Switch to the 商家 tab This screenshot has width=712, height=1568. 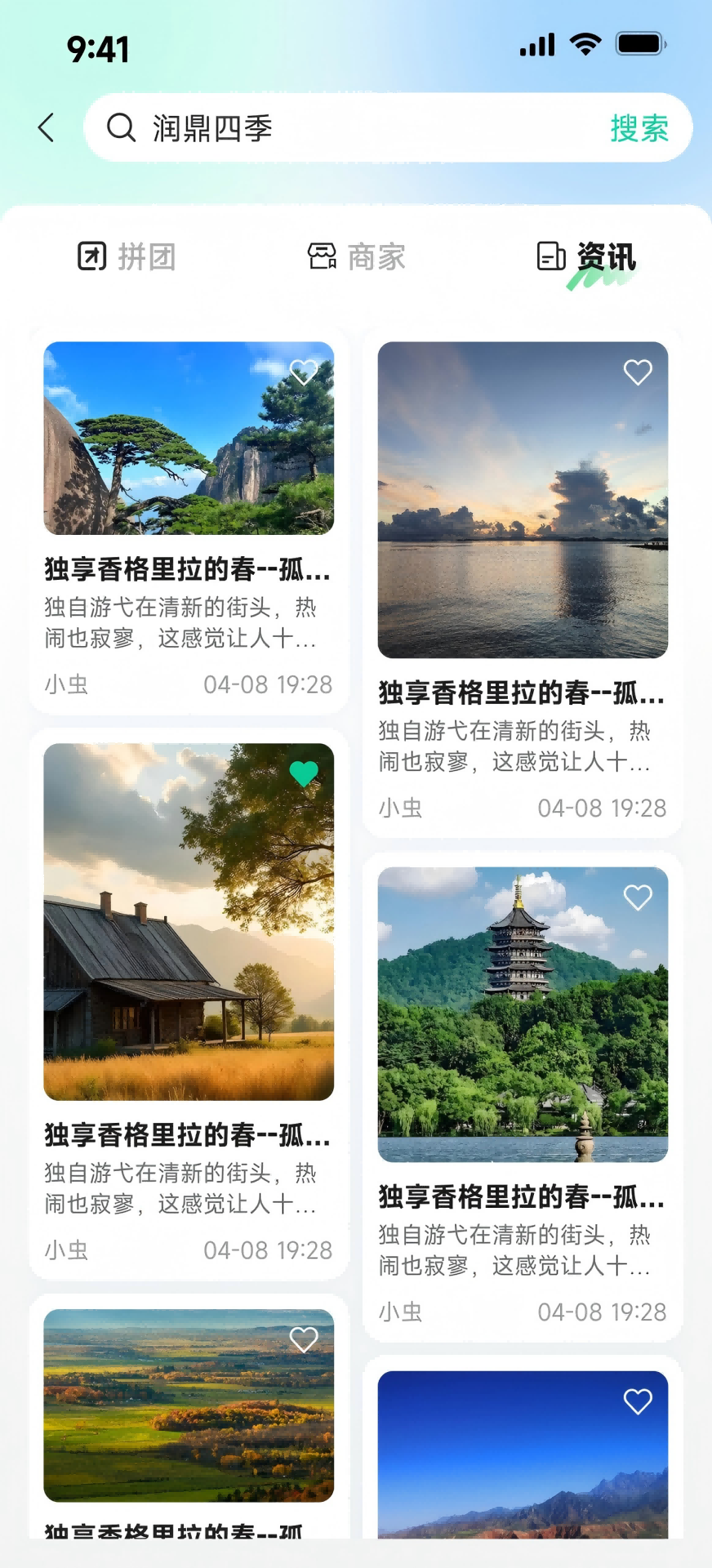click(x=359, y=256)
